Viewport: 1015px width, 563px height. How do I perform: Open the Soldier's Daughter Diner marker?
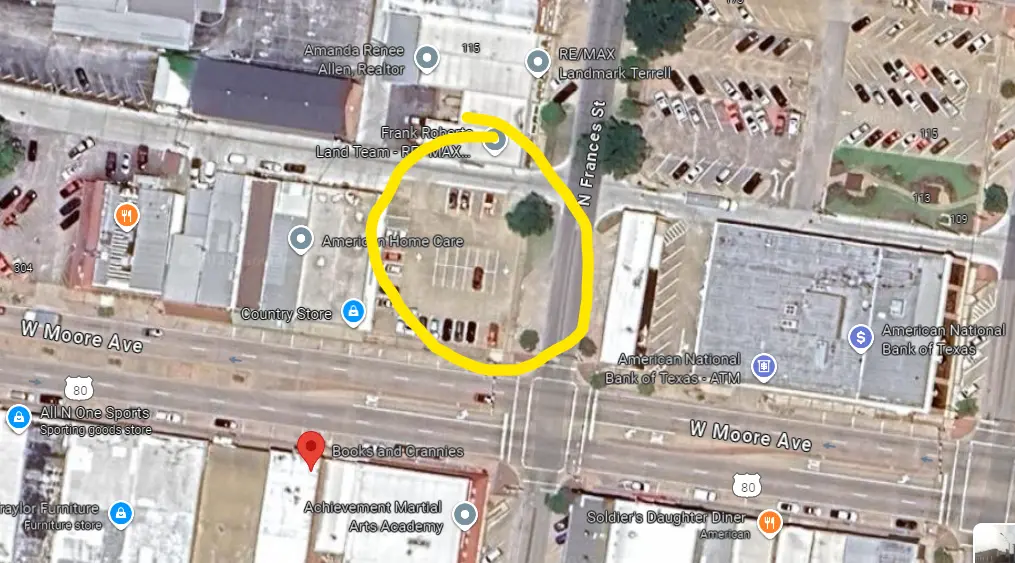(x=768, y=519)
